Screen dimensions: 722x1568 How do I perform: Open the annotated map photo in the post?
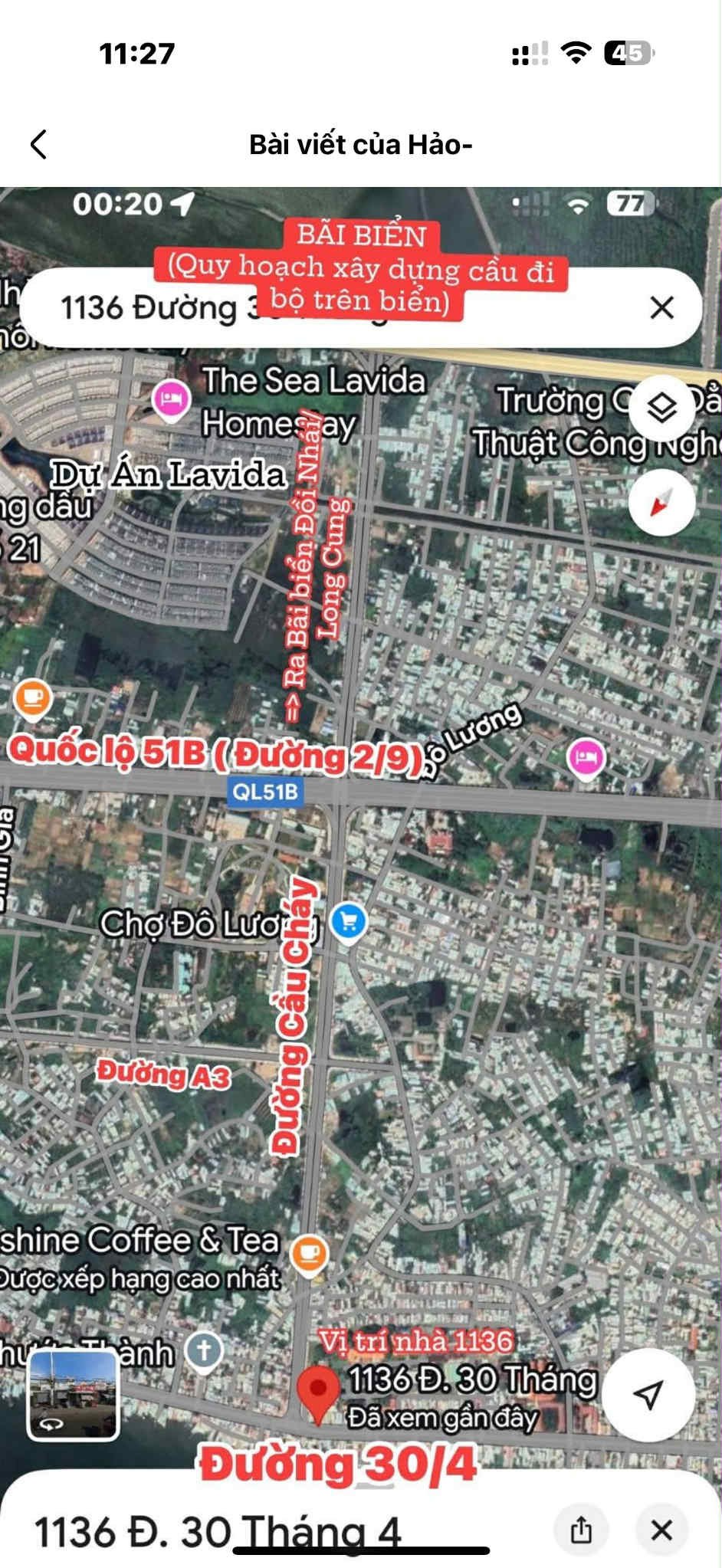(x=361, y=877)
